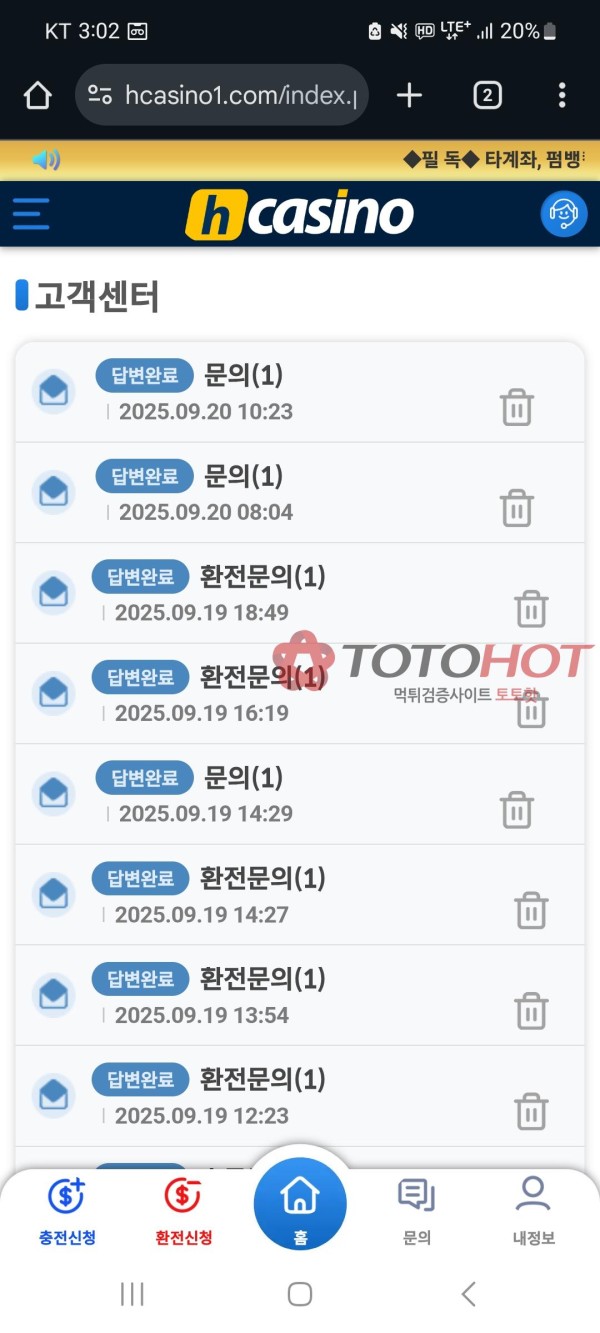Image resolution: width=600 pixels, height=1333 pixels.
Task: Open the 환전문의 entry from 2025.09.19 18:49
Action: (262, 577)
